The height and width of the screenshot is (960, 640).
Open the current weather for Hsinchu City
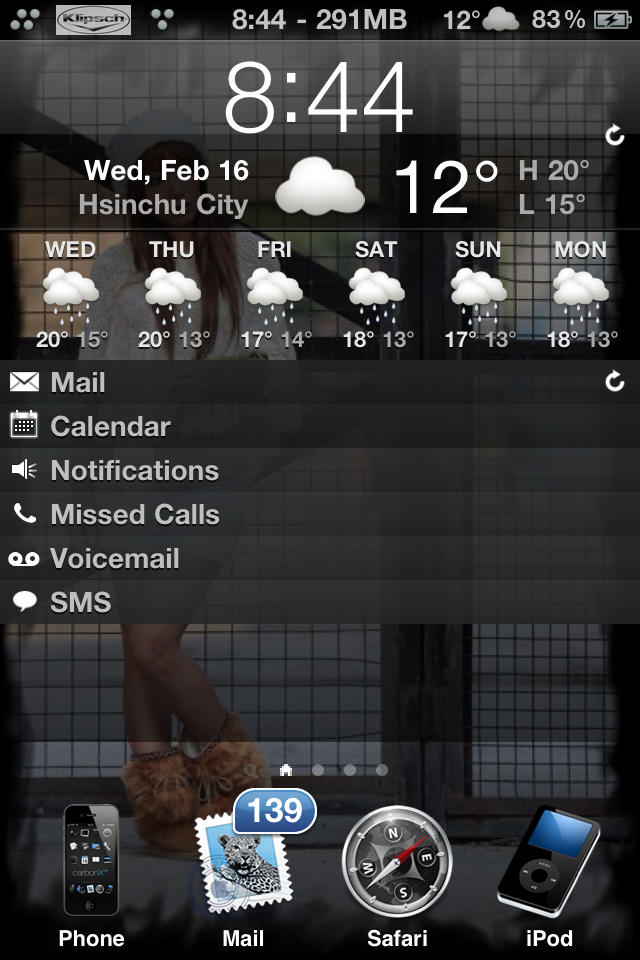[320, 188]
